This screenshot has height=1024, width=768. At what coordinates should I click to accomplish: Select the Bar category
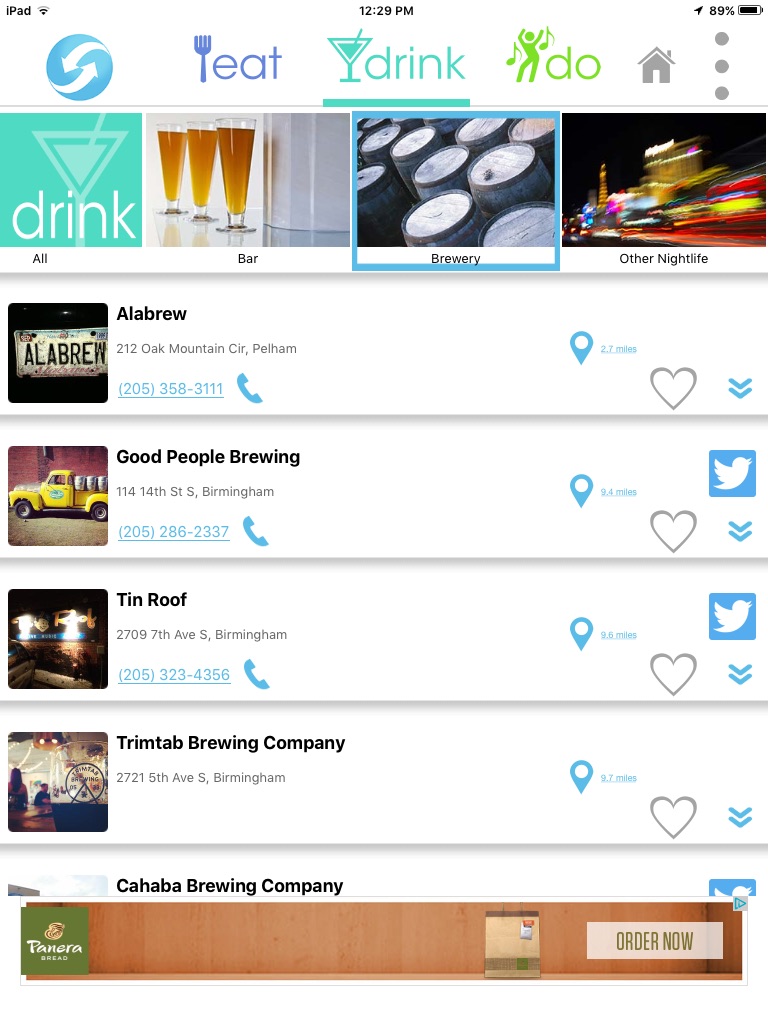click(x=248, y=189)
